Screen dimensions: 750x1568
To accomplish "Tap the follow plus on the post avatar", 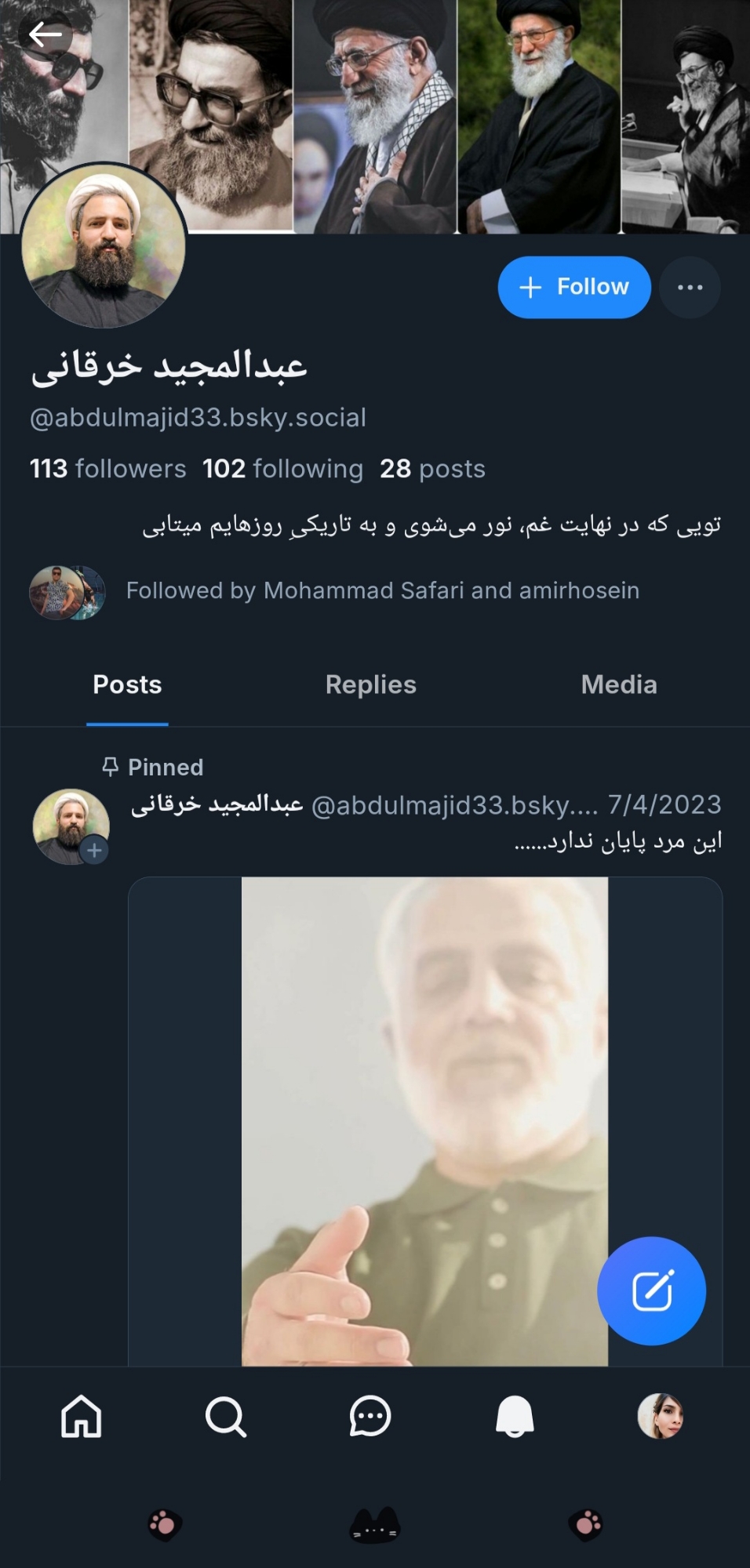I will (94, 851).
